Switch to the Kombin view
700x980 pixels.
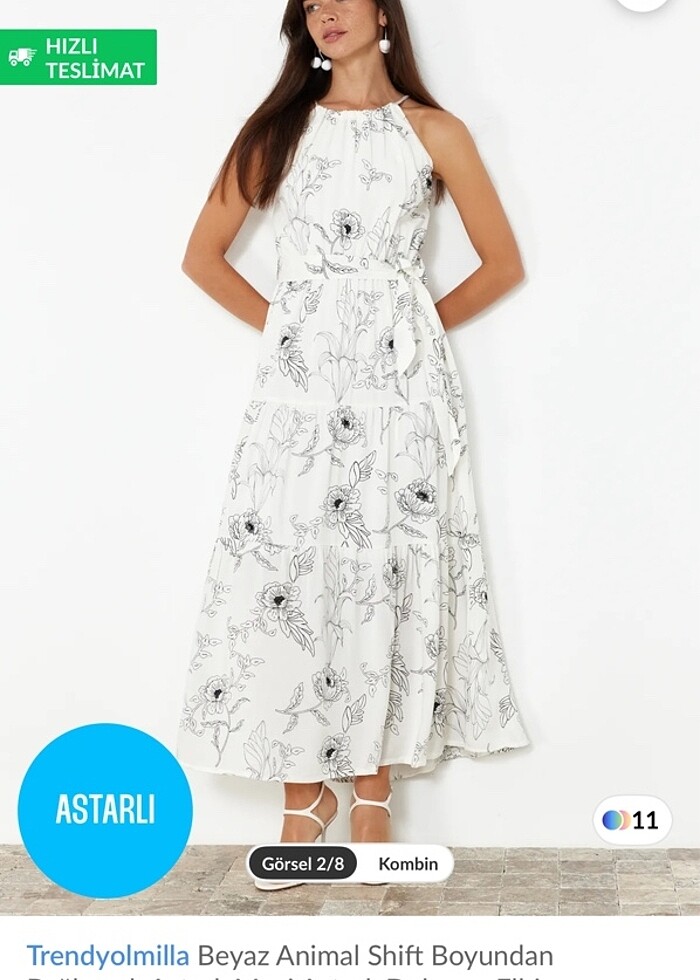click(408, 863)
